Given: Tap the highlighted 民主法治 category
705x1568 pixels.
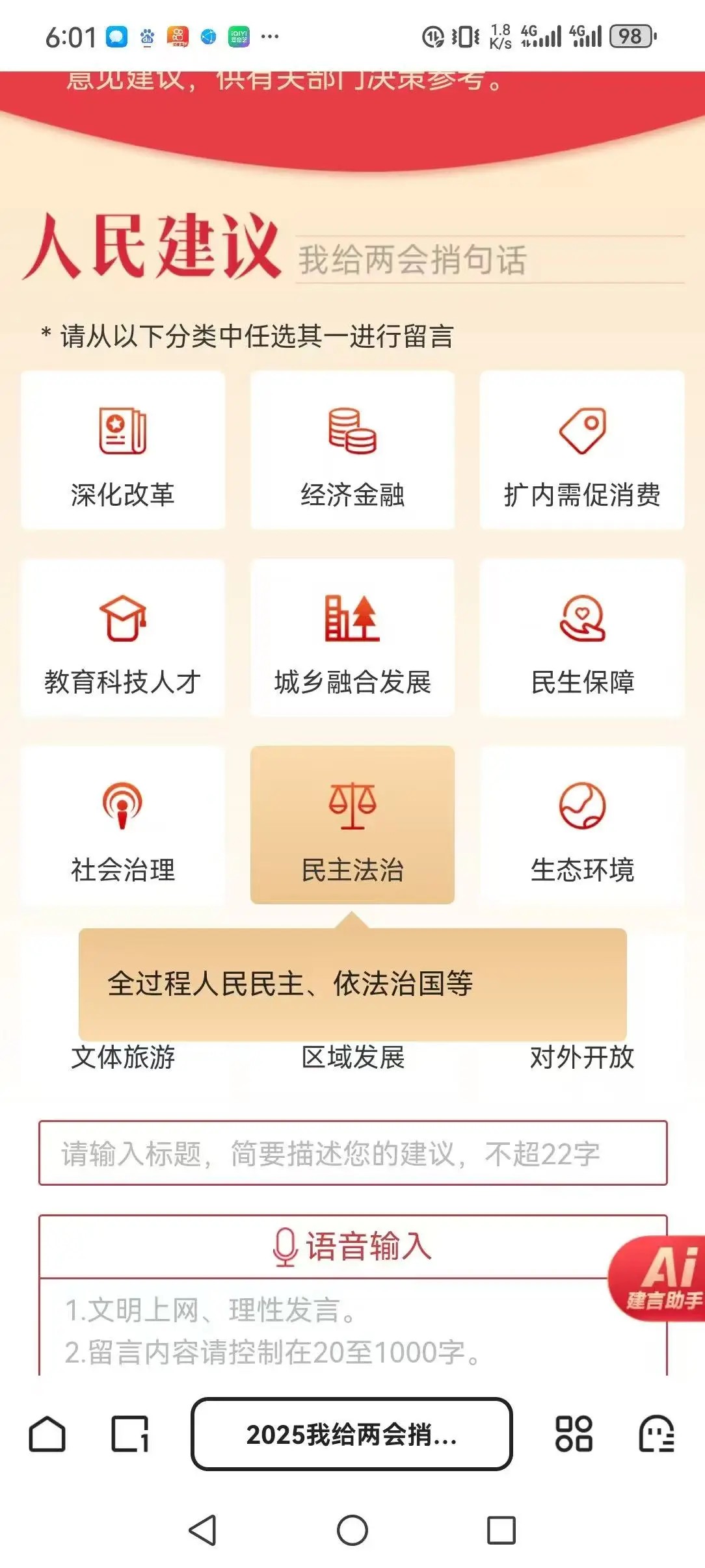Looking at the screenshot, I should (352, 825).
